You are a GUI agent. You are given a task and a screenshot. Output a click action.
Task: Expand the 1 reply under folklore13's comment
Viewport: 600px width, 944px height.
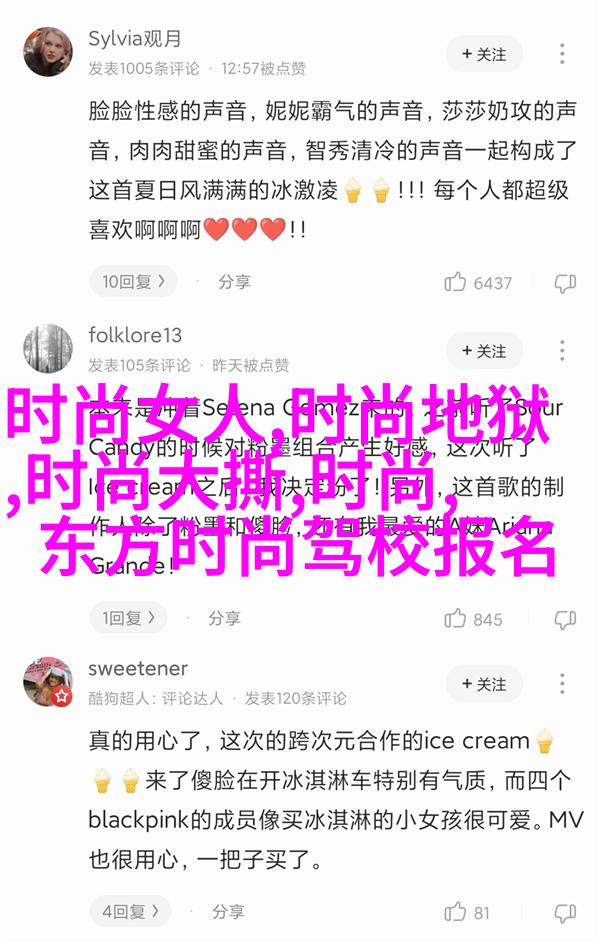click(x=130, y=618)
